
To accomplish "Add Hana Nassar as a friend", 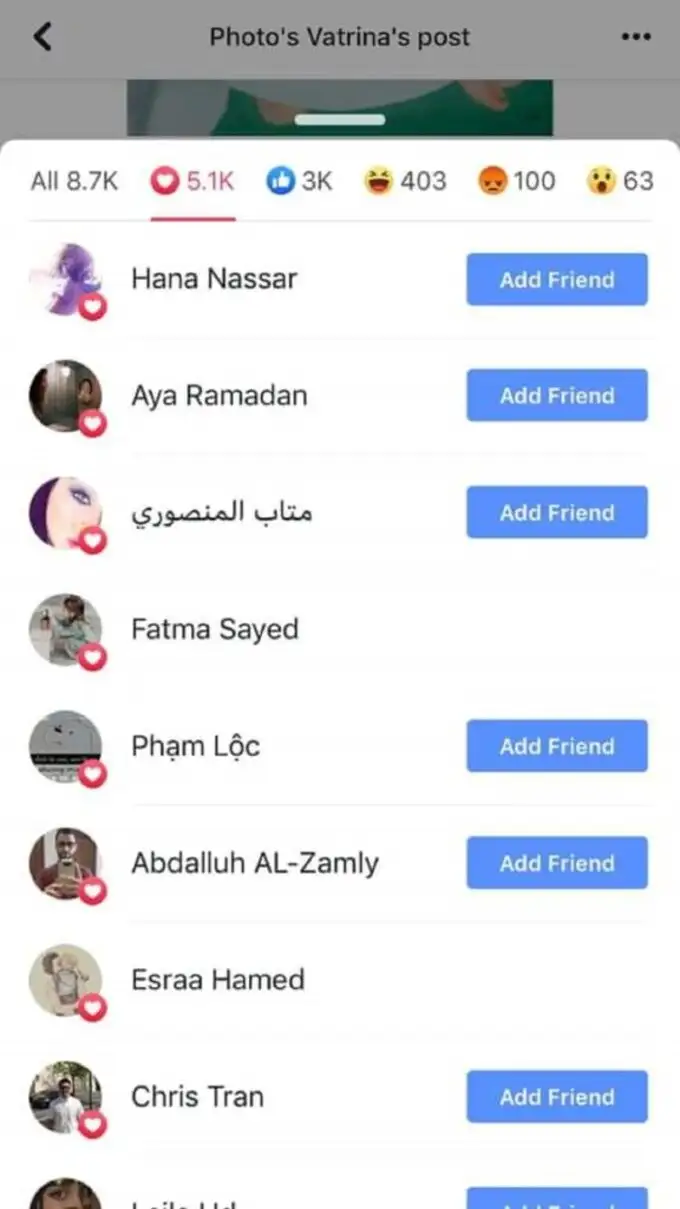I will click(x=556, y=279).
